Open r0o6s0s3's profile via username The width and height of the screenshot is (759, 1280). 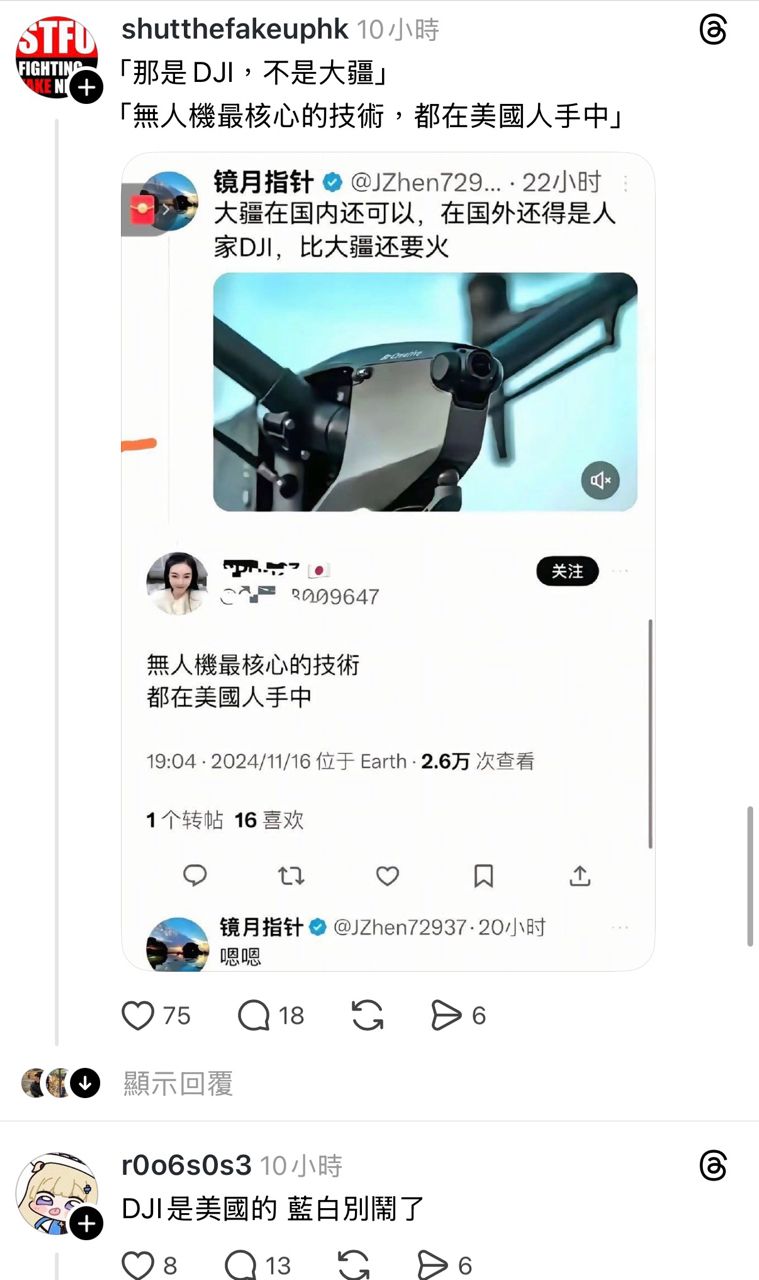186,1166
